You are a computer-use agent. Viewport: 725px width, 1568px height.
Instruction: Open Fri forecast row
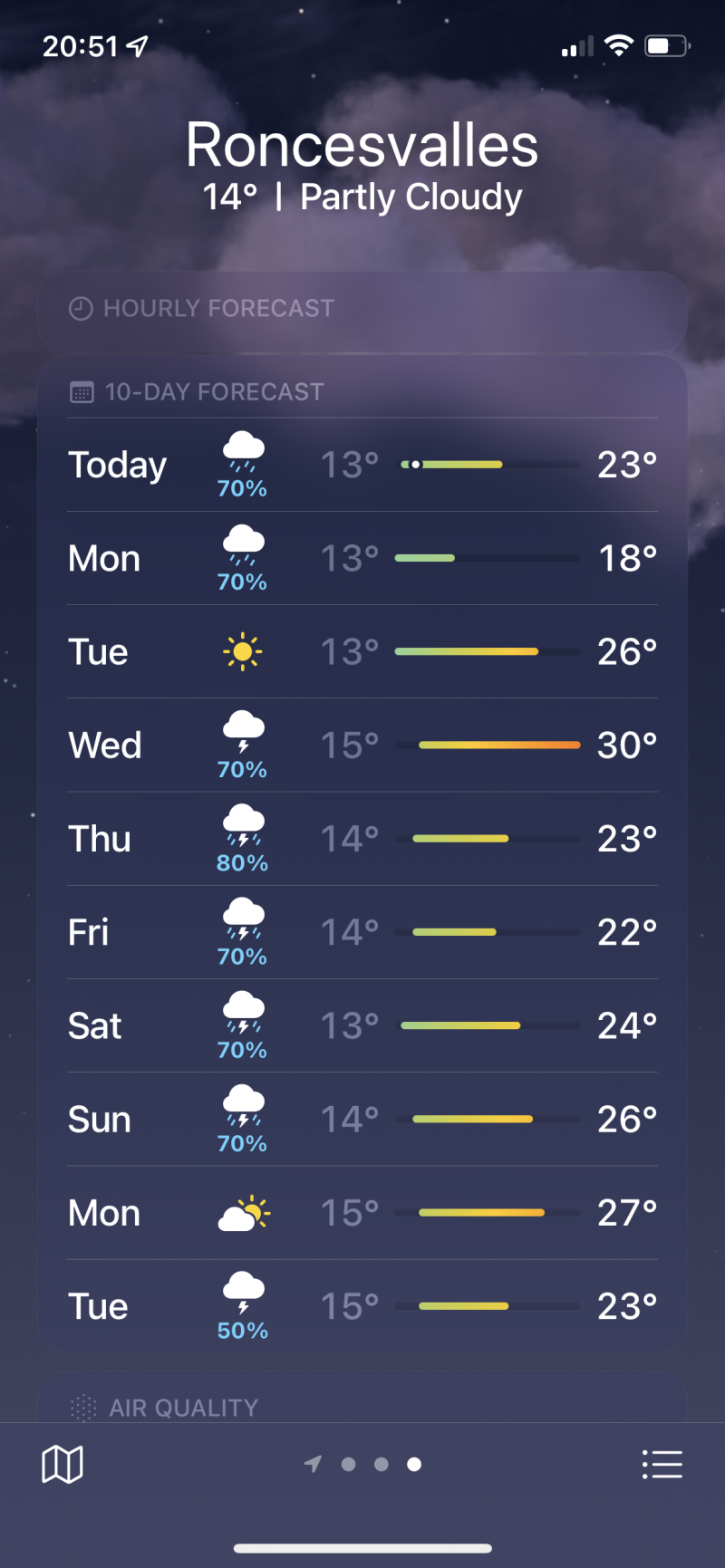[362, 932]
